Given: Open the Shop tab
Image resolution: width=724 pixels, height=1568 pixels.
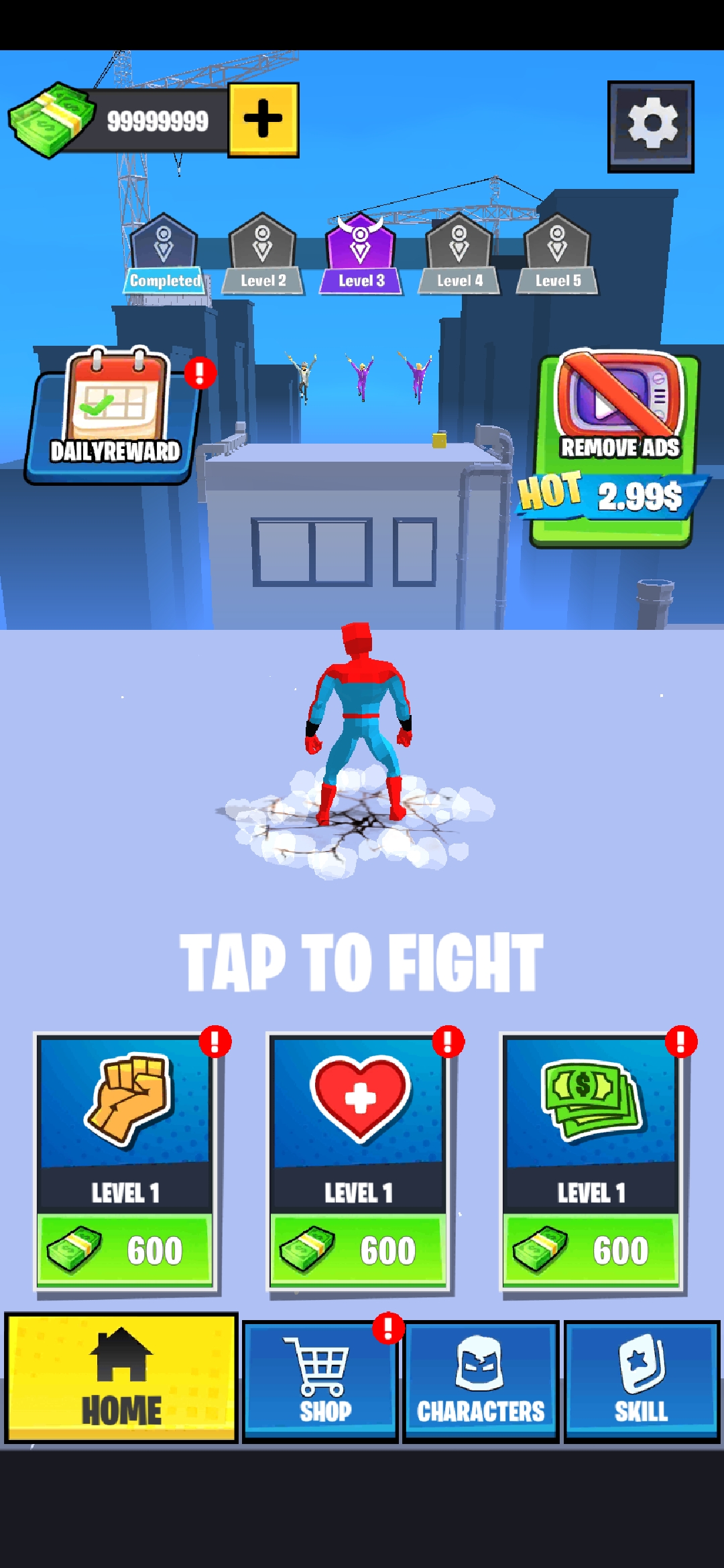Looking at the screenshot, I should [x=320, y=1380].
